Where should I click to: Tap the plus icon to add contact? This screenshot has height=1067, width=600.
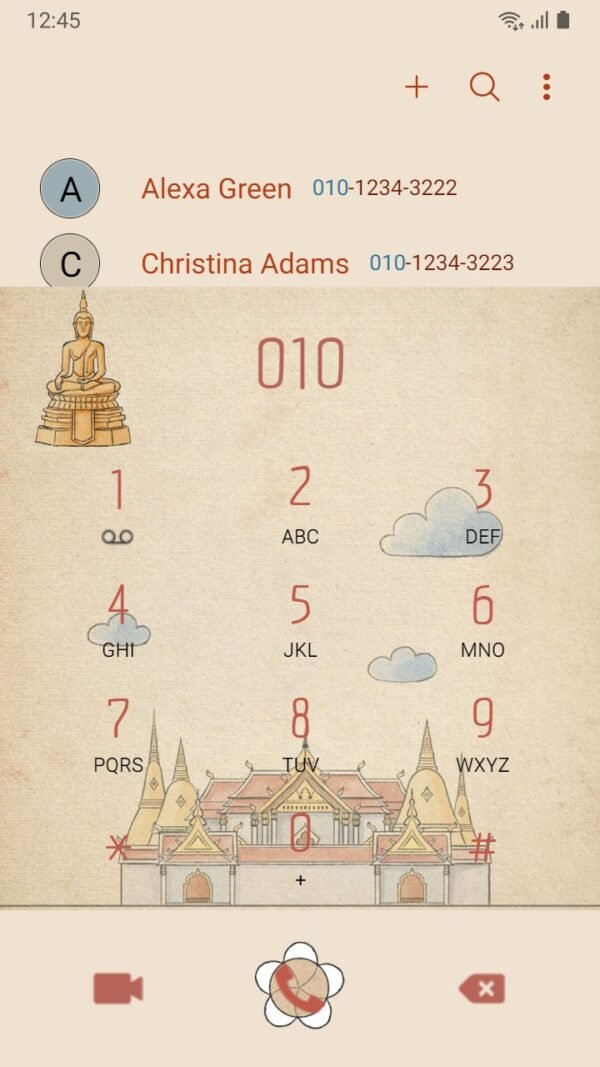pyautogui.click(x=416, y=87)
